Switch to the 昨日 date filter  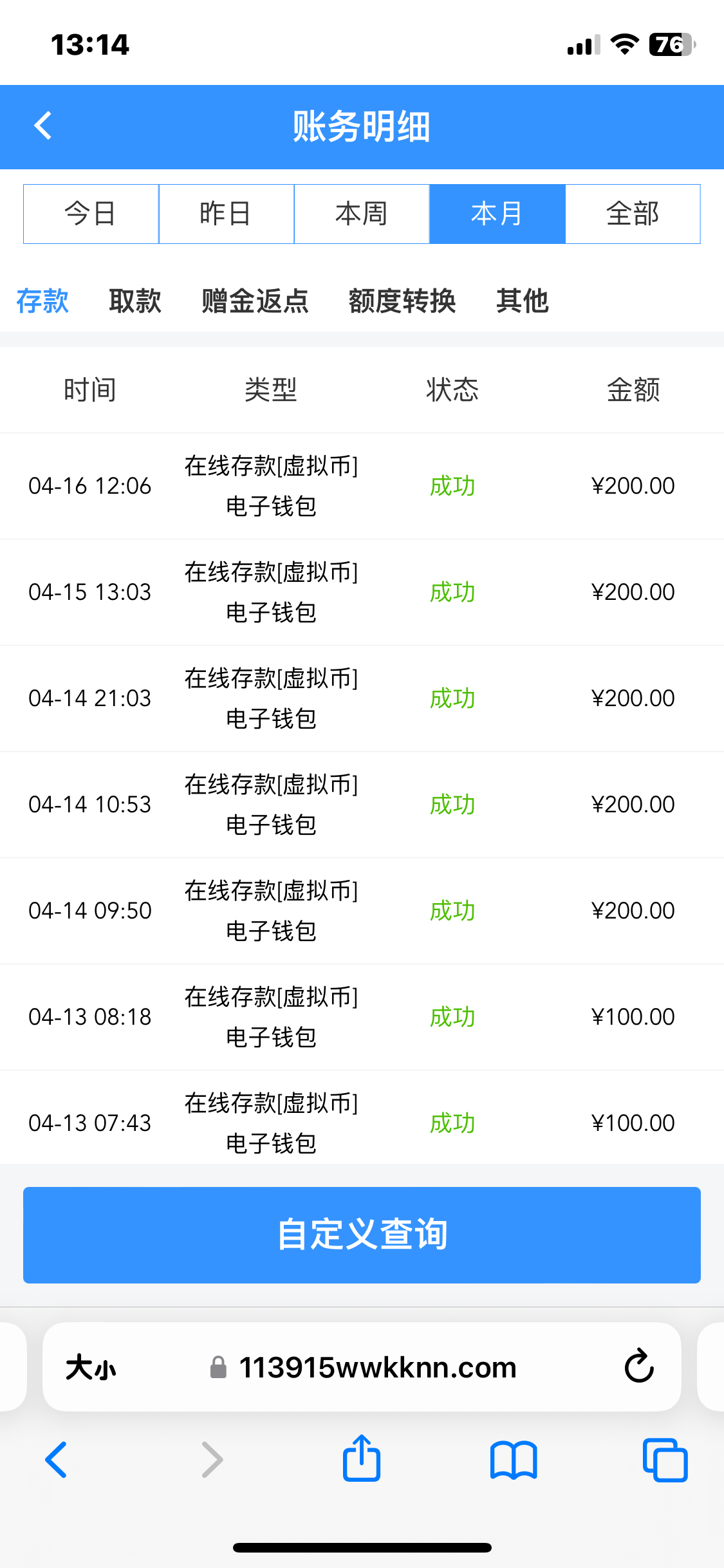point(226,214)
